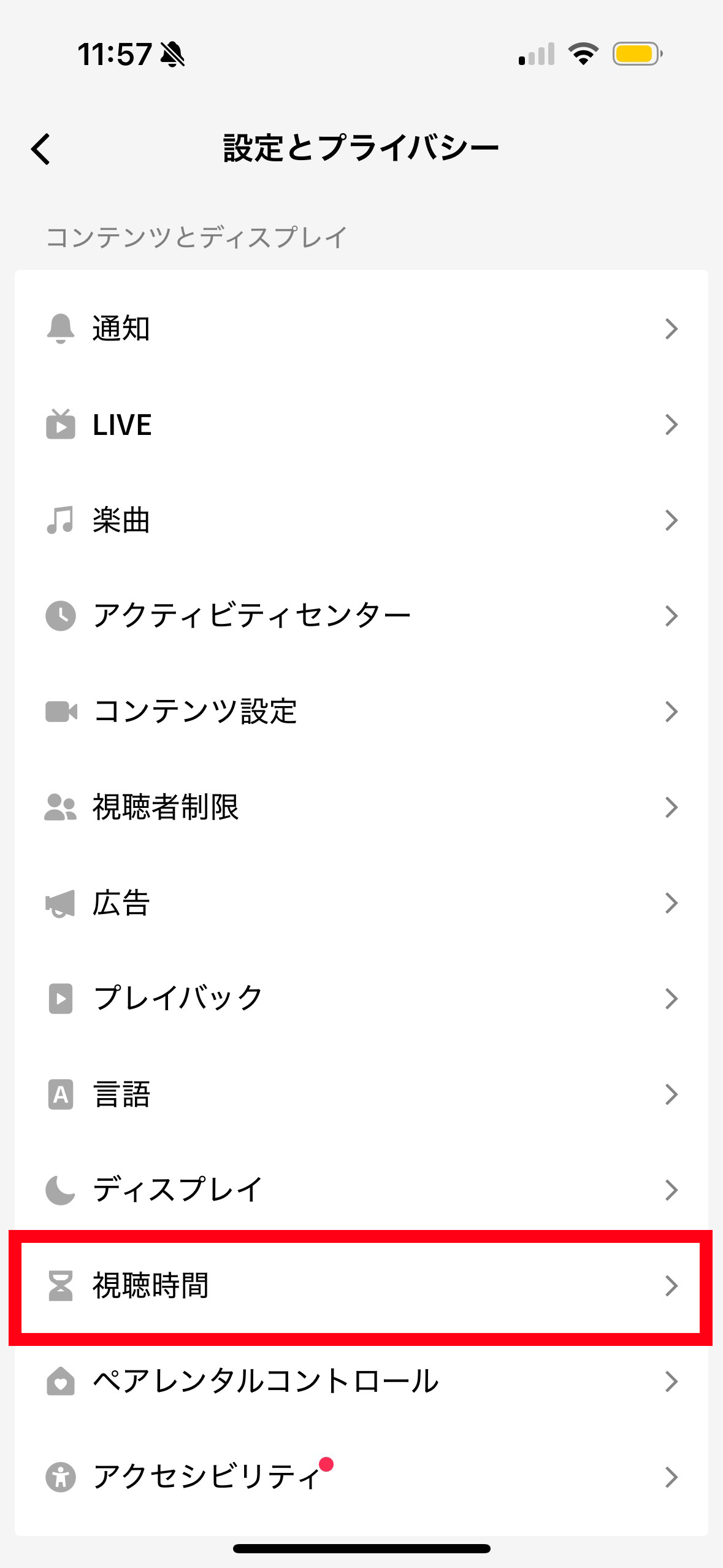
Task: Open 広告 ad settings
Action: pos(361,903)
